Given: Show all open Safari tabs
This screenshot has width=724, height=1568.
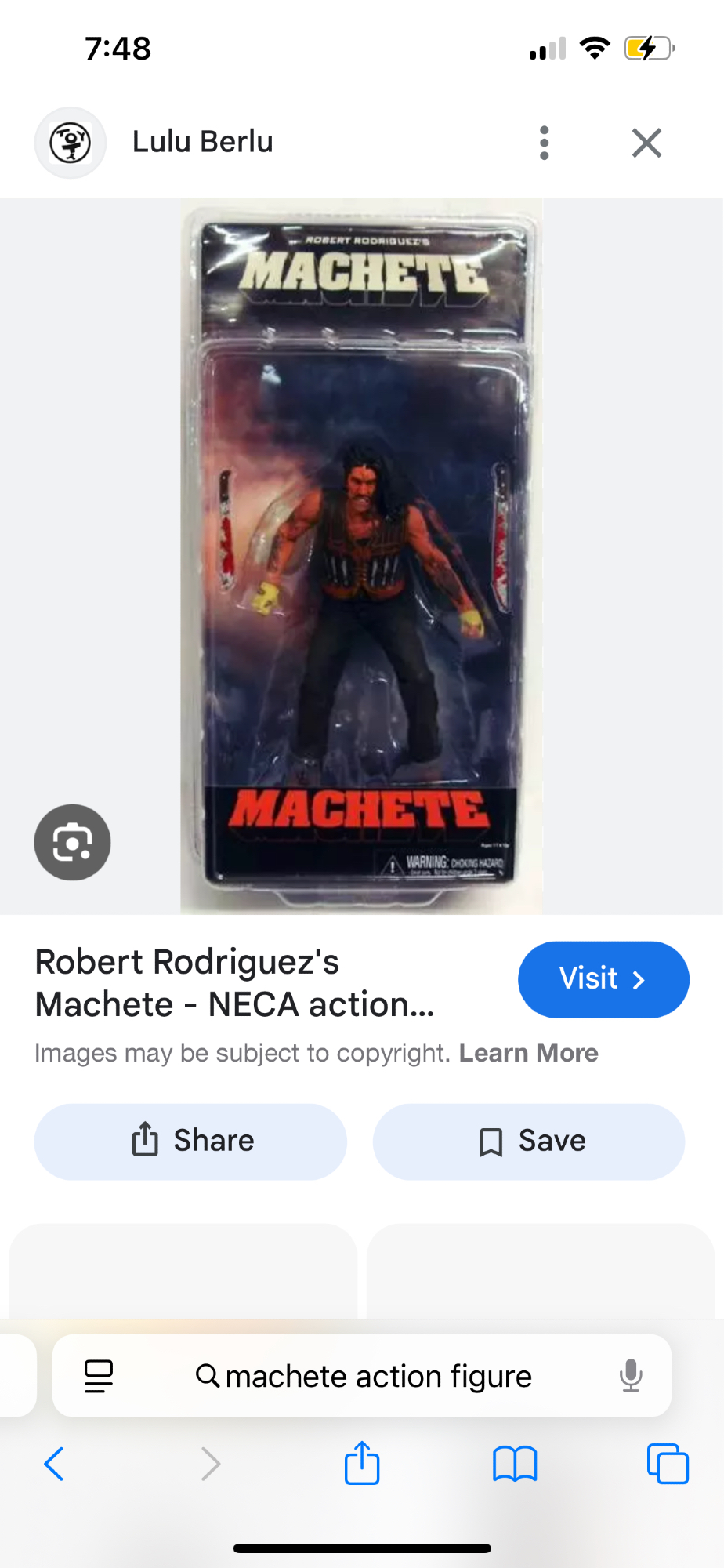Looking at the screenshot, I should coord(668,1464).
